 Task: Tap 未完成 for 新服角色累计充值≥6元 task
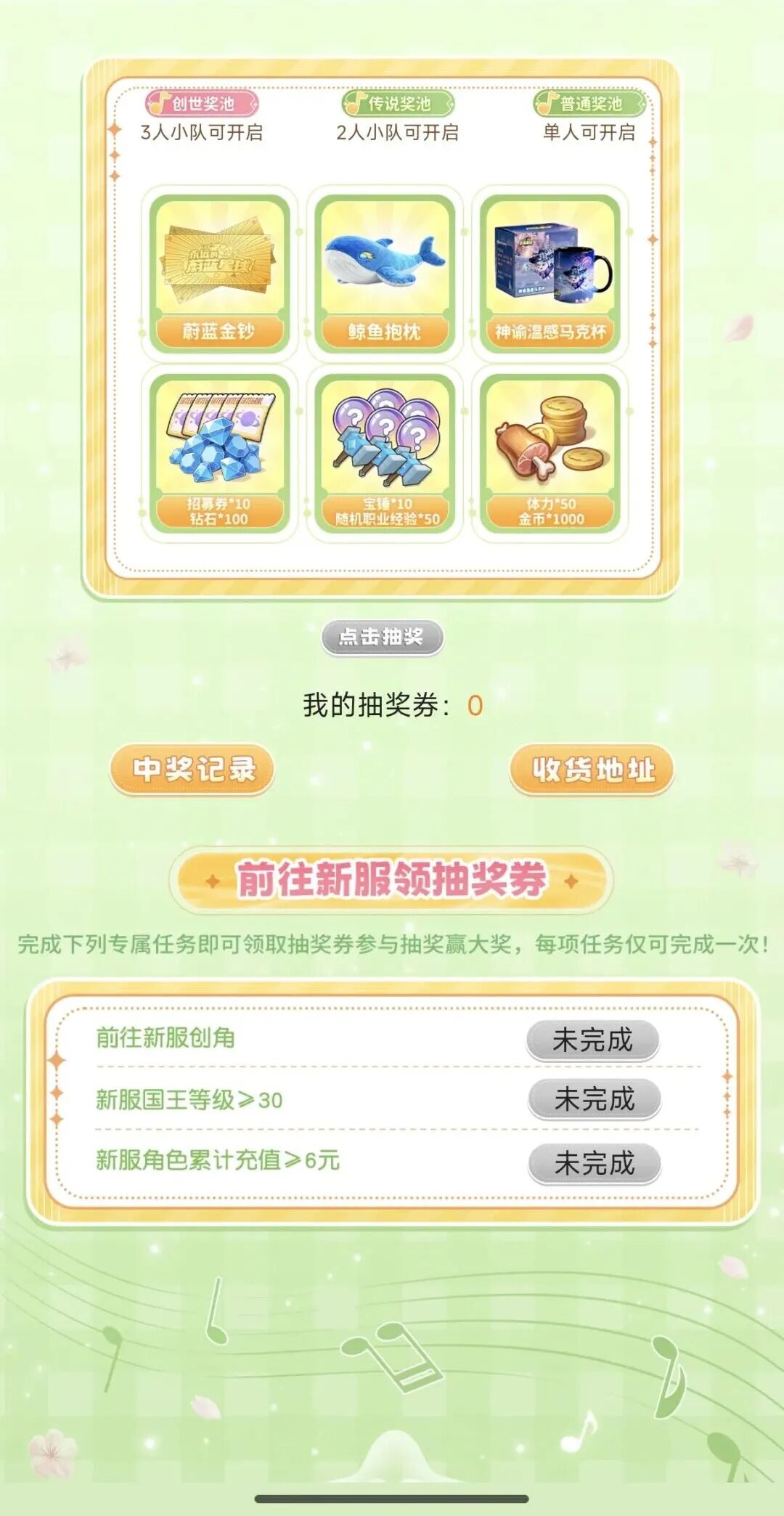[x=595, y=1163]
